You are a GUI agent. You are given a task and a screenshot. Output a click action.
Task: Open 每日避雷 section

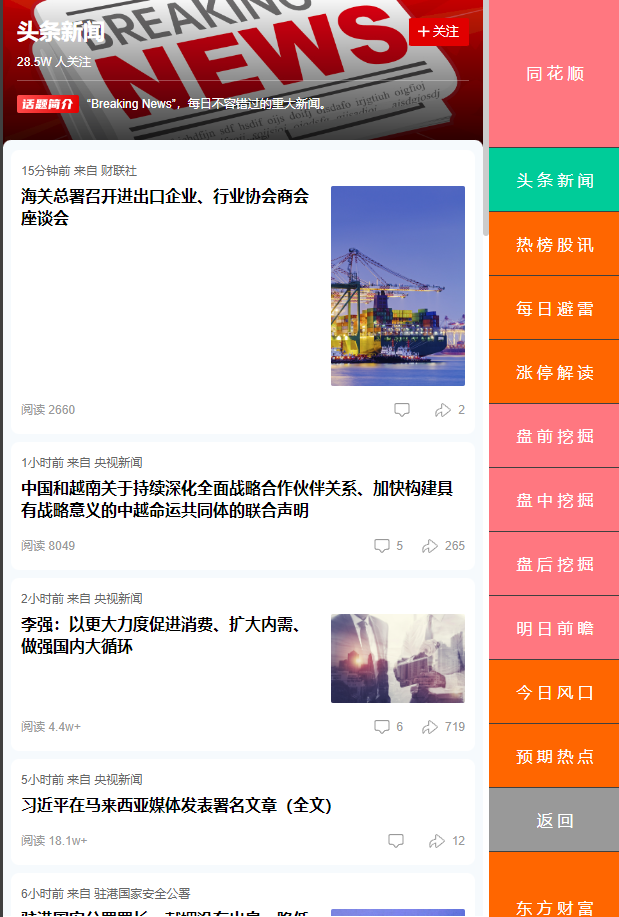554,308
